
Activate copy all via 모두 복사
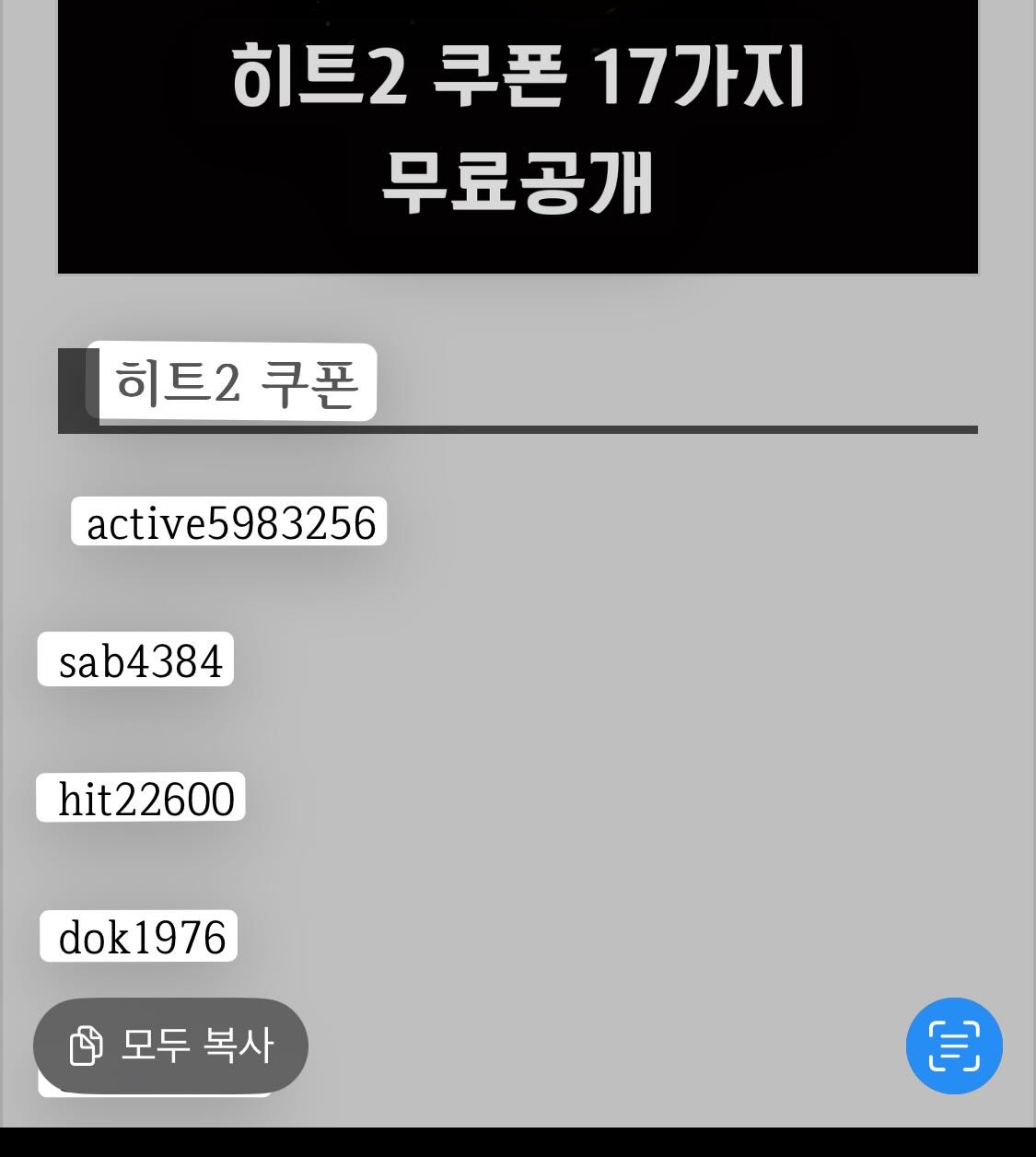(170, 1046)
